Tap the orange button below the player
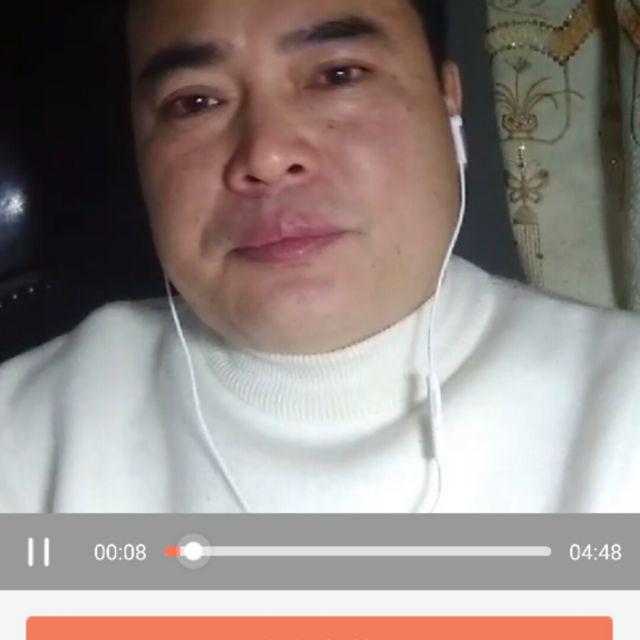This screenshot has height=640, width=640. point(319,629)
